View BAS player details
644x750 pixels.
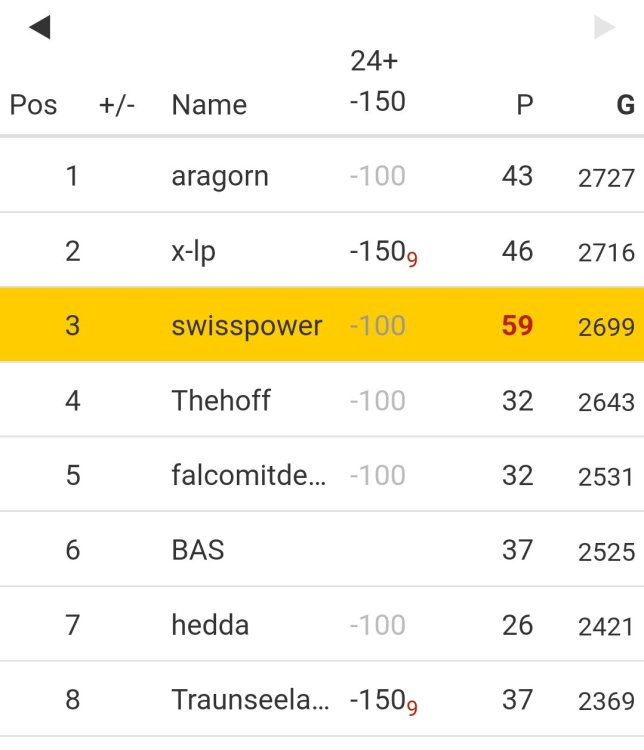coord(198,550)
